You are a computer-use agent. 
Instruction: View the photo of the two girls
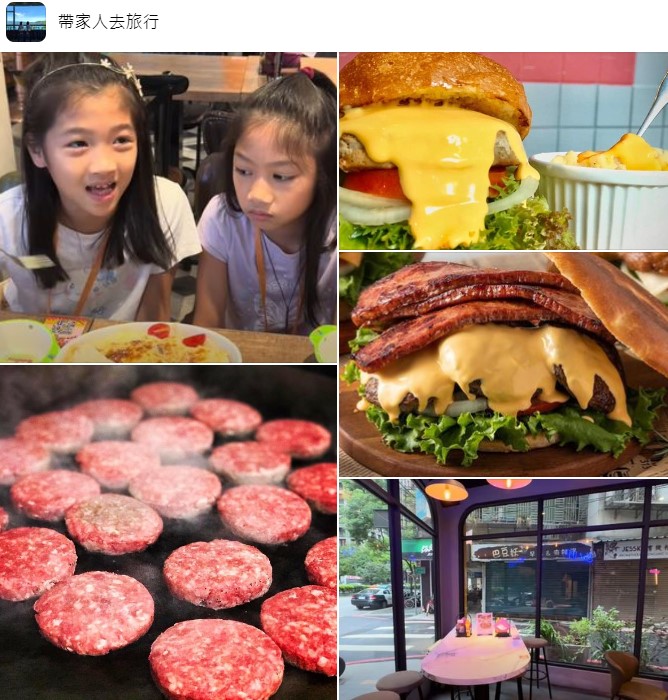pos(168,207)
